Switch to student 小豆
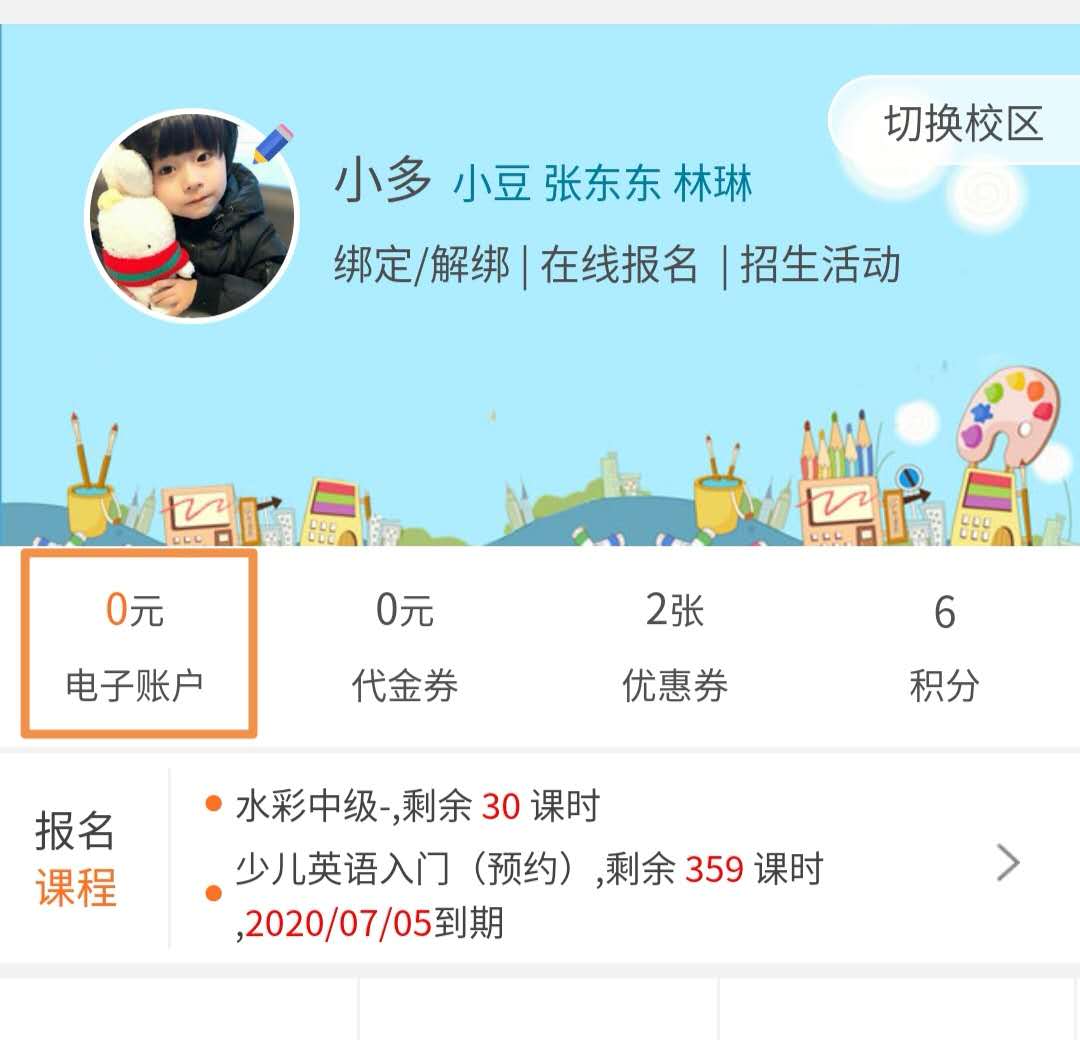The width and height of the screenshot is (1080, 1040). tap(491, 185)
